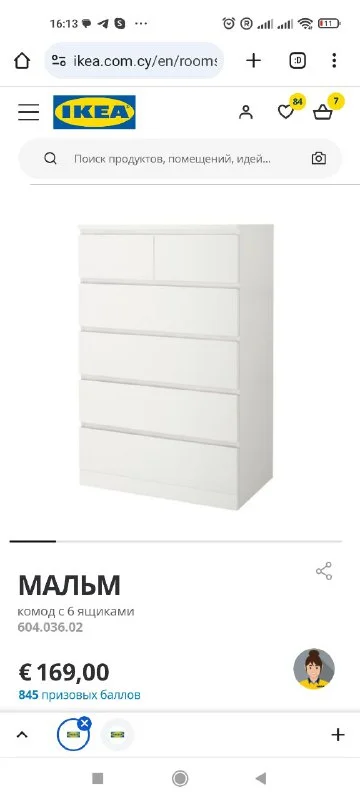This screenshot has width=360, height=800.
Task: Search by photo with the camera icon
Action: (x=319, y=159)
